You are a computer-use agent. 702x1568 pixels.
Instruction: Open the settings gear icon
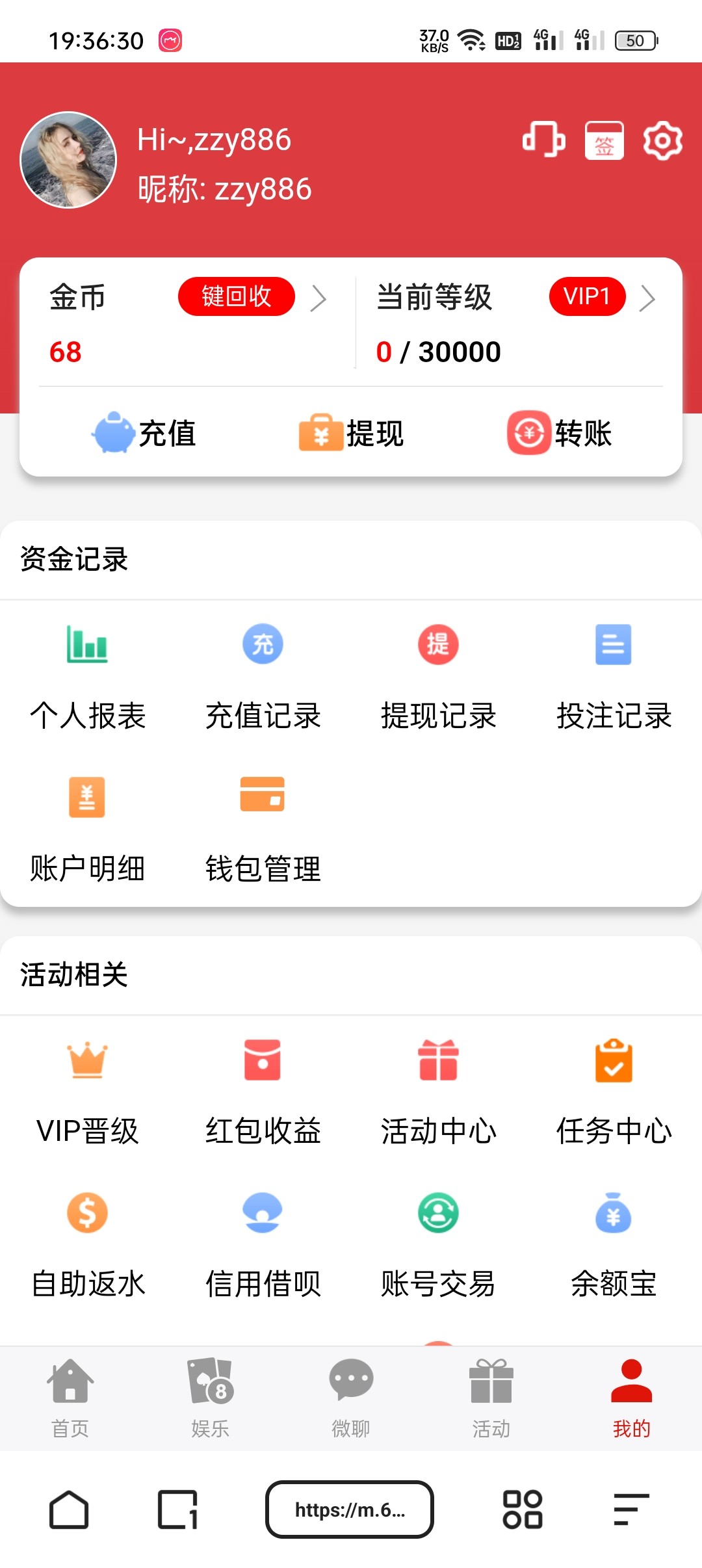(x=662, y=140)
